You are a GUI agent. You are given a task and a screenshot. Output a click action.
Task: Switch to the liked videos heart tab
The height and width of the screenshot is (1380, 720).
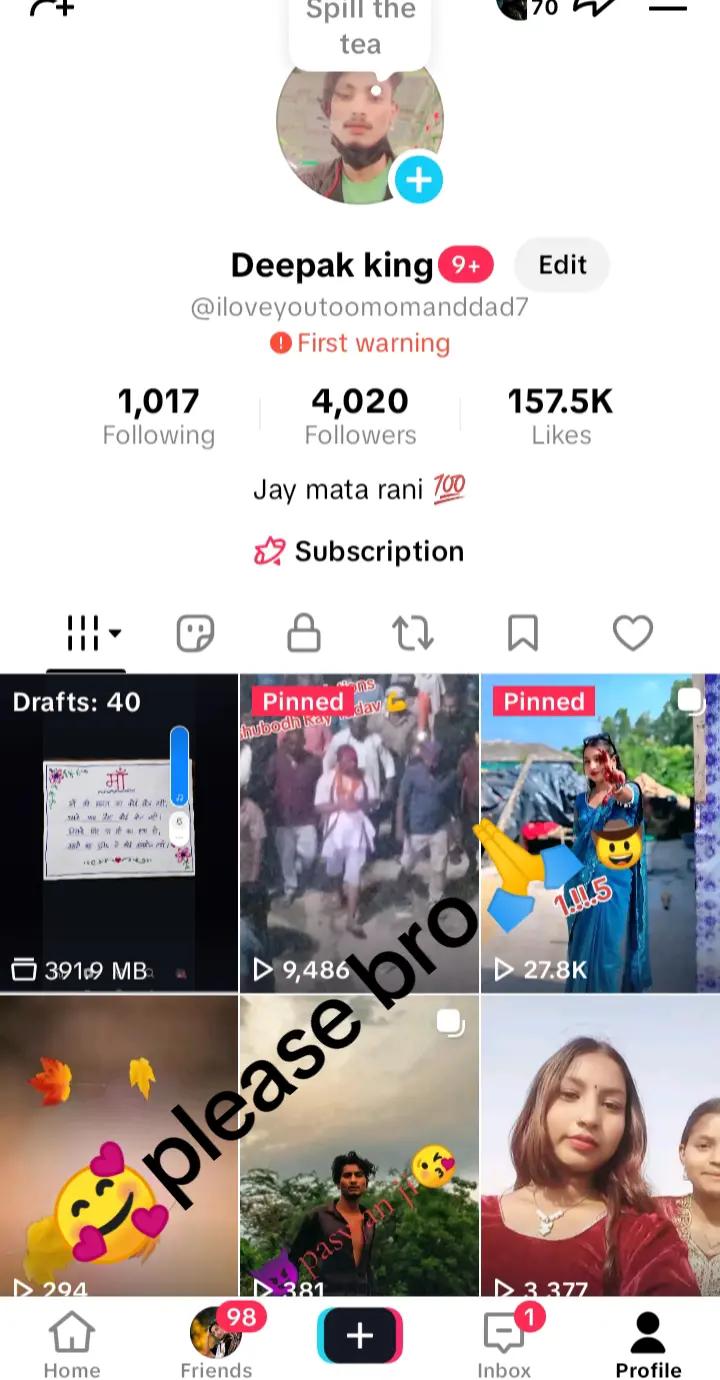coord(632,633)
